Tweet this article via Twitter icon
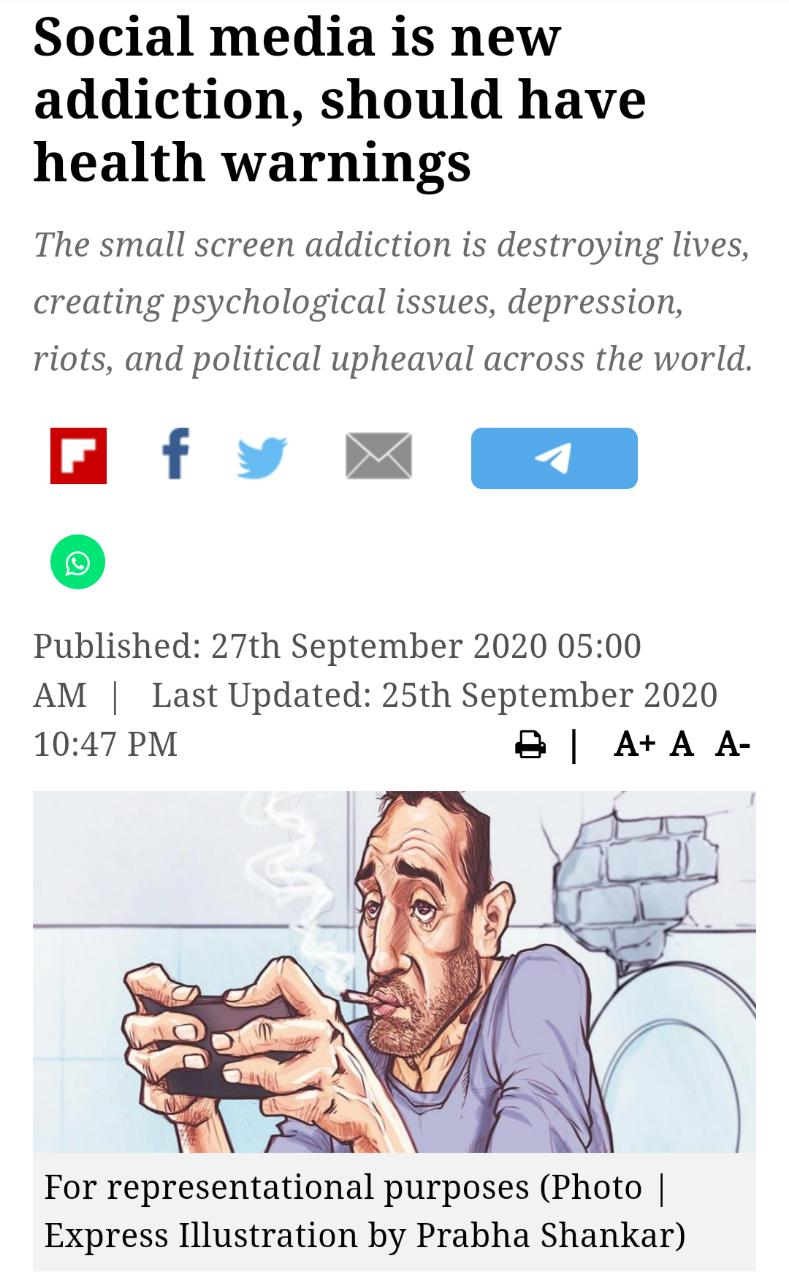Viewport: 789px width, 1280px height. (x=262, y=457)
